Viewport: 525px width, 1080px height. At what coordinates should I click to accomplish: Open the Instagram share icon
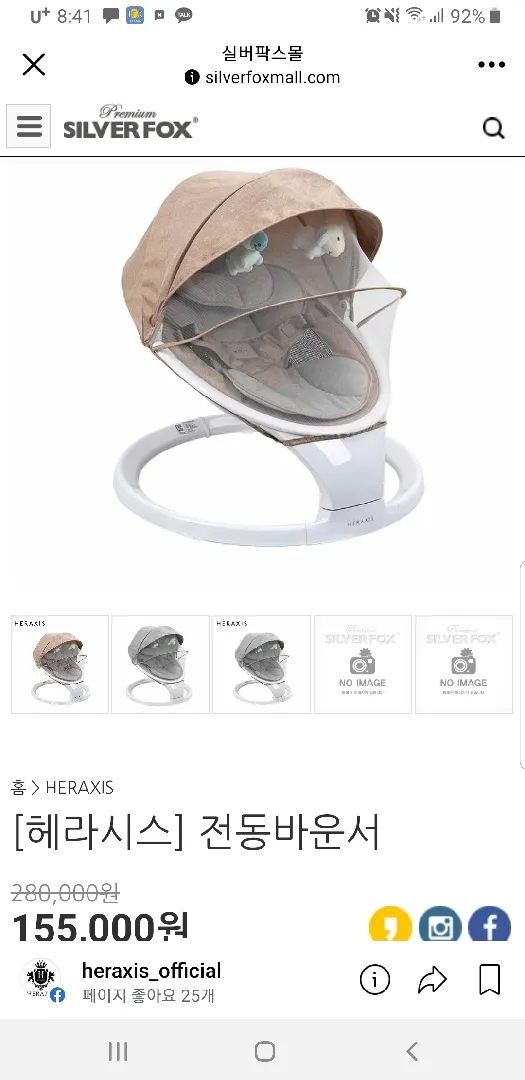coord(440,924)
